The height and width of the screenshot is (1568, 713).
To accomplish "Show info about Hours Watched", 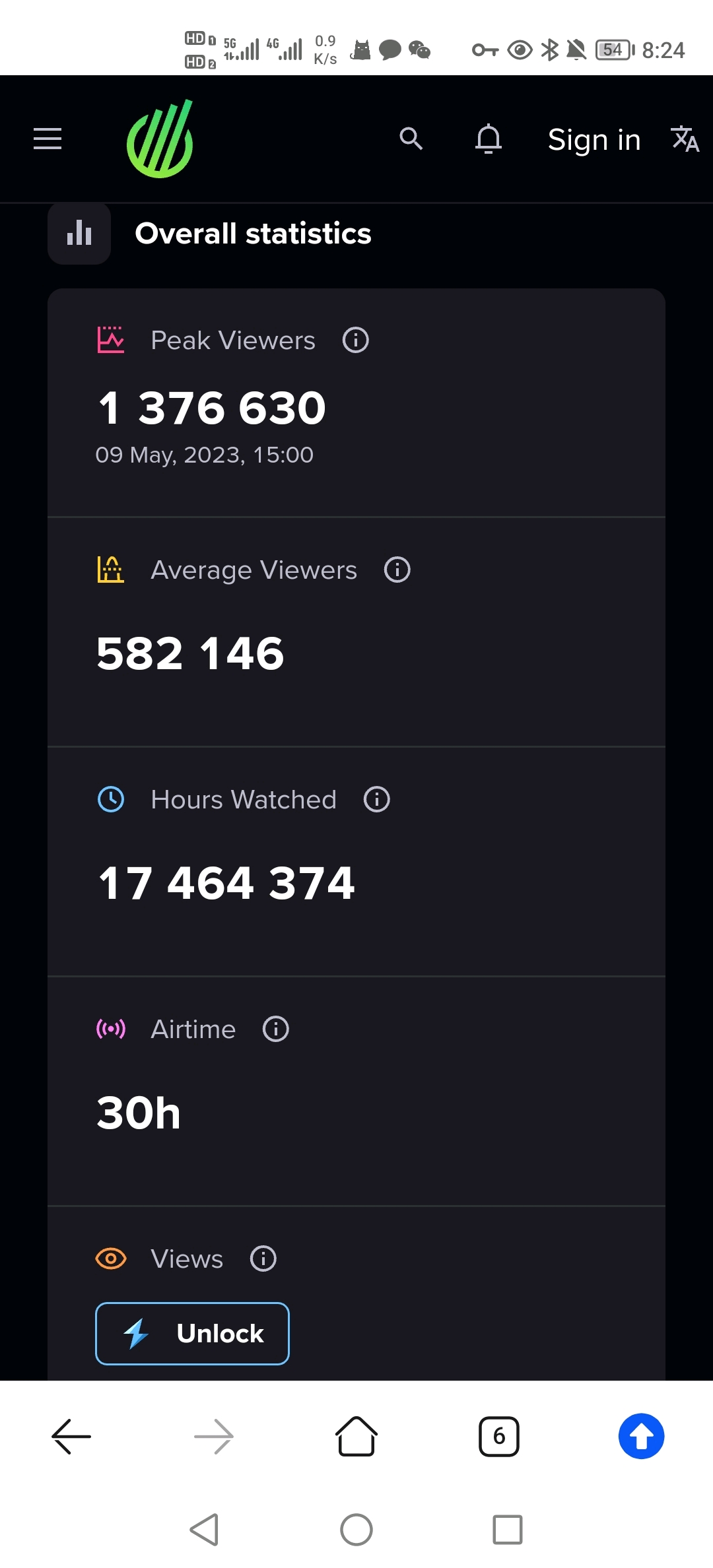I will pyautogui.click(x=377, y=800).
